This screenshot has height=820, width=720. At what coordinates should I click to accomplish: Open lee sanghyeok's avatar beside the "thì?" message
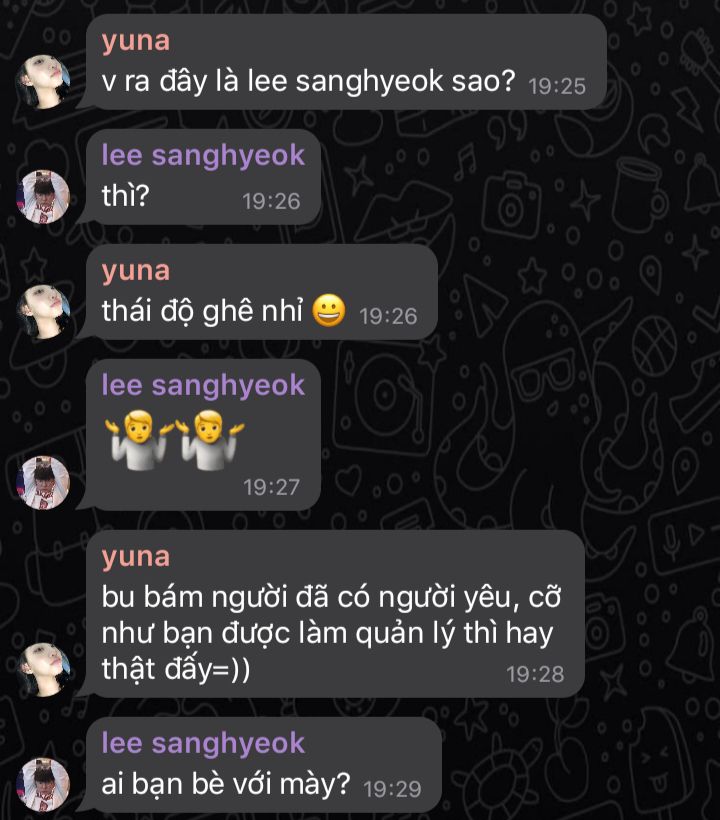coord(45,196)
